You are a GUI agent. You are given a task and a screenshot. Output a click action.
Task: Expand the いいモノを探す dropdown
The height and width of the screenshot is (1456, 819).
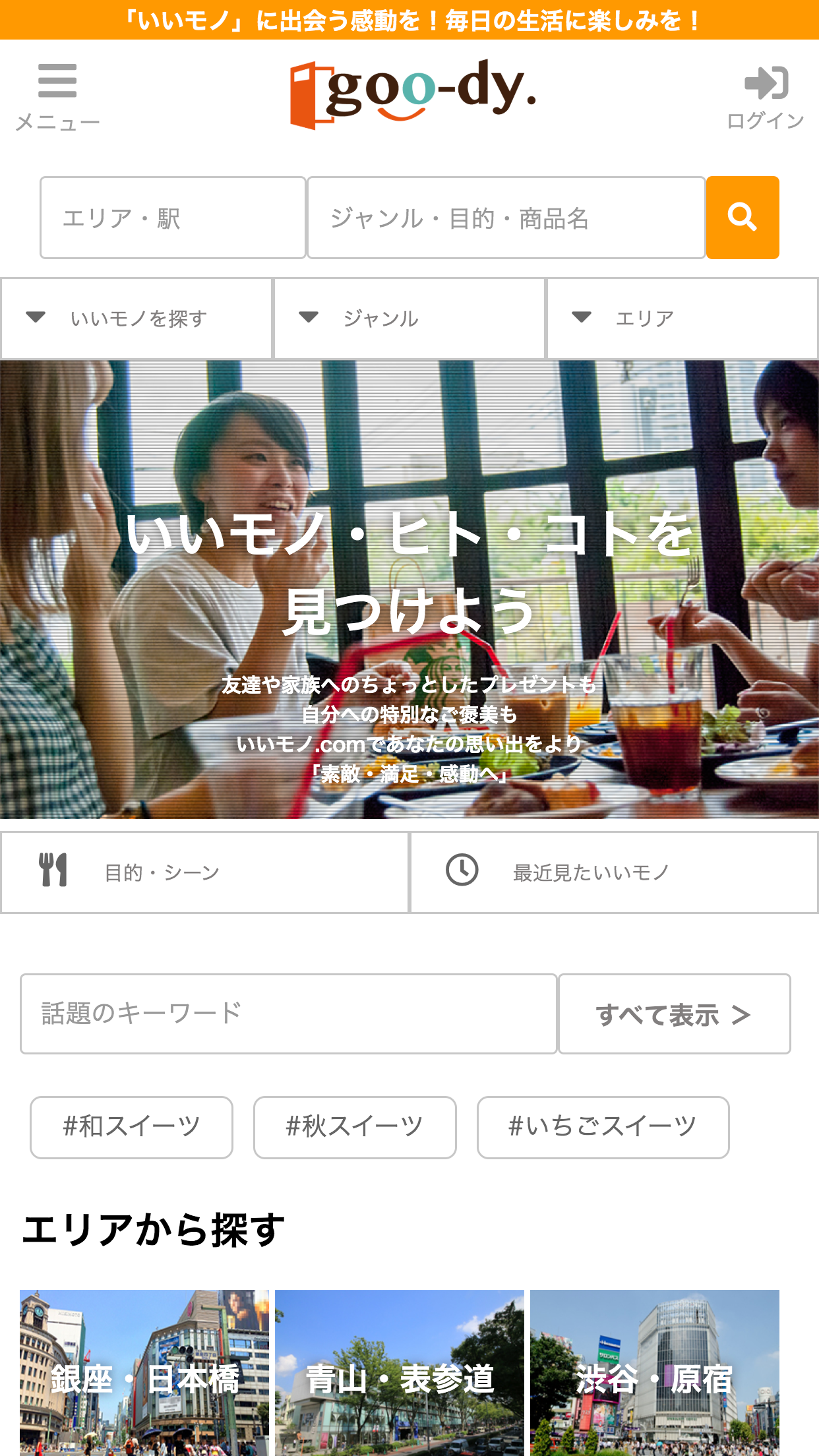coord(136,318)
